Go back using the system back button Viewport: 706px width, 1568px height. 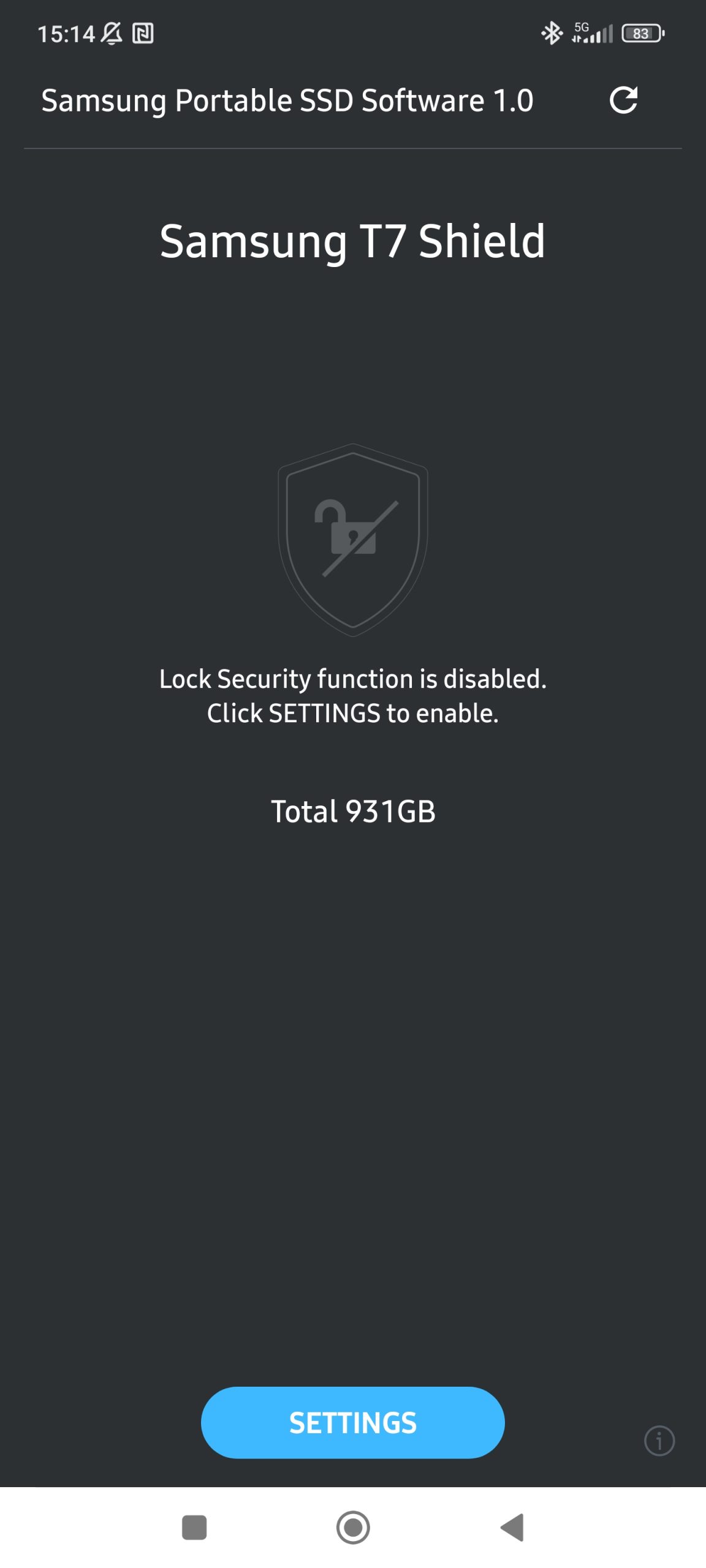coord(512,1527)
